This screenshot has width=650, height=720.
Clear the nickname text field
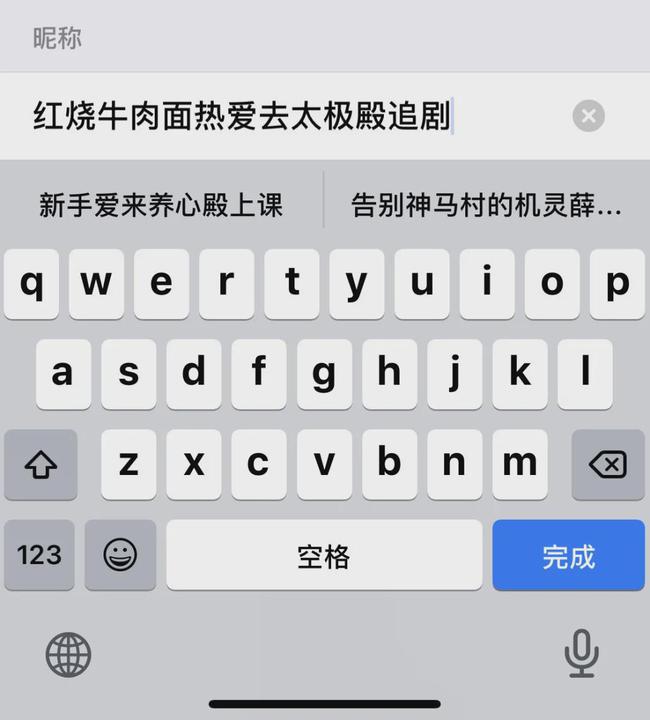[x=588, y=116]
